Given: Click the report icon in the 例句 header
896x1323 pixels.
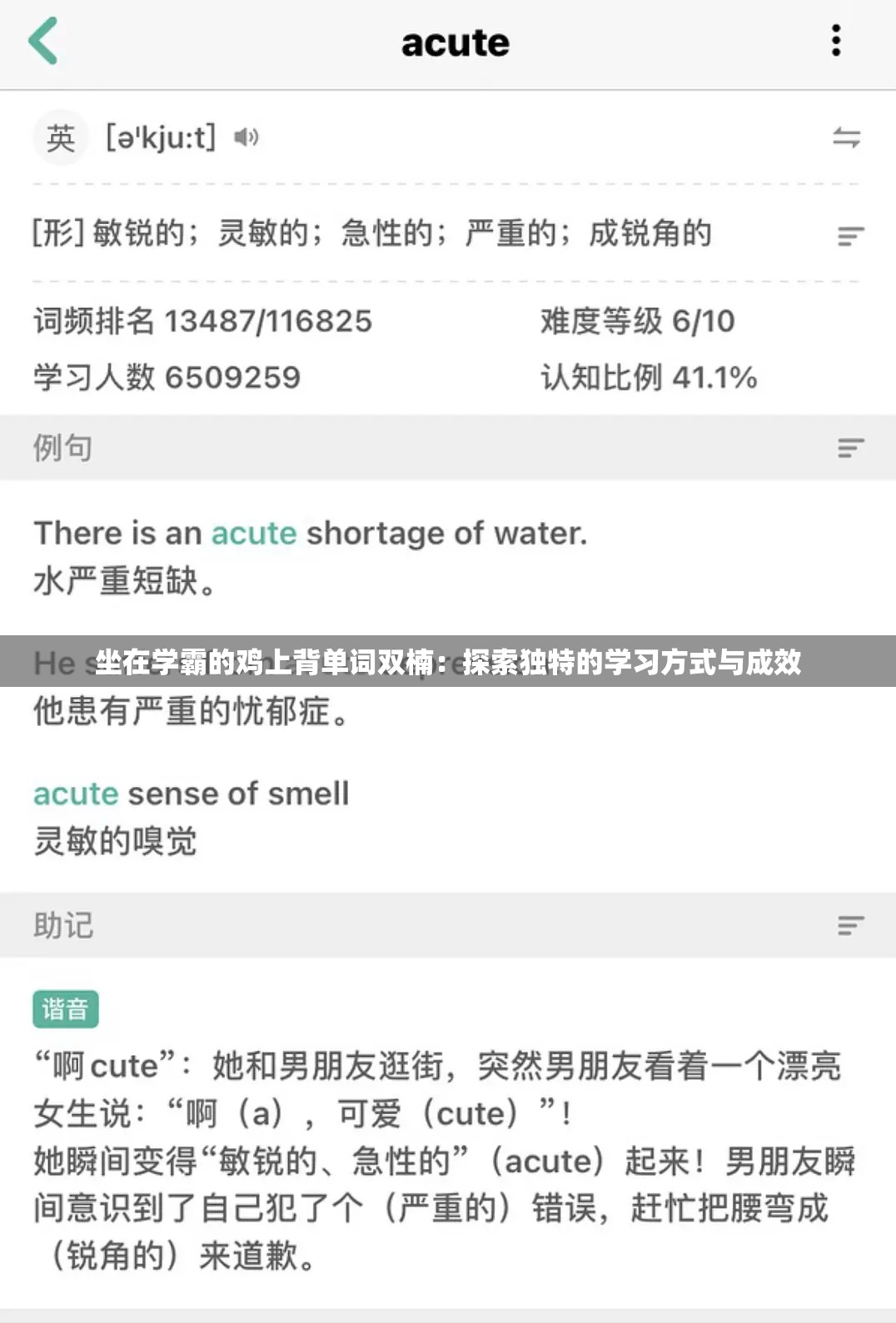Looking at the screenshot, I should pyautogui.click(x=849, y=449).
